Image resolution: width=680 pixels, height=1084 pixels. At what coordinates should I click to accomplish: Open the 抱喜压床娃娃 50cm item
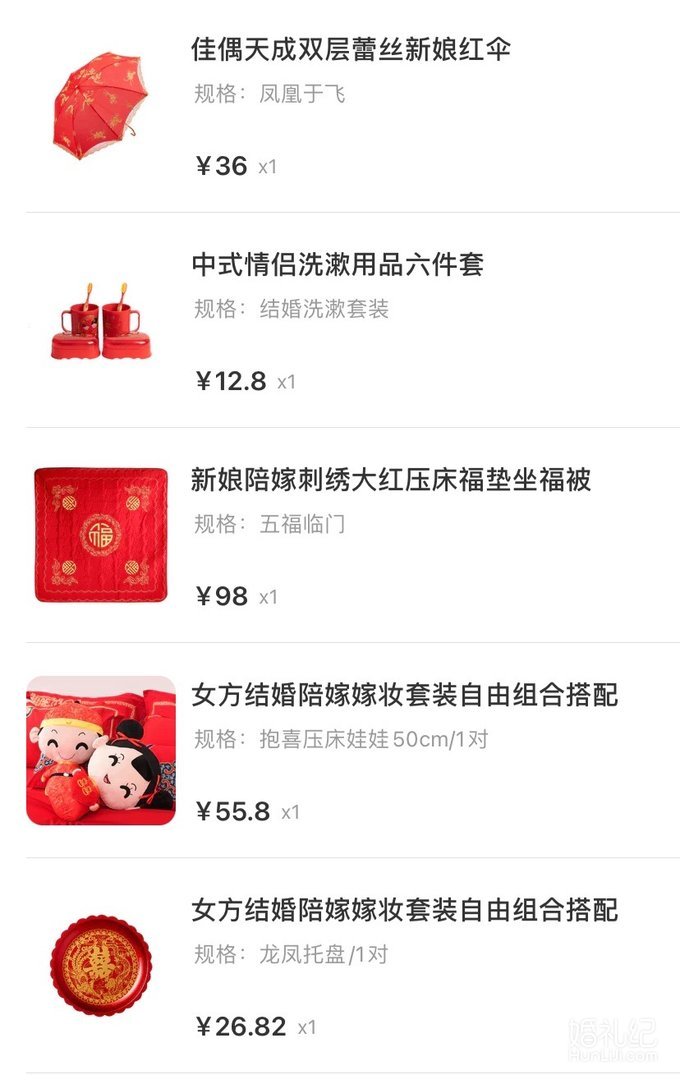tap(404, 696)
